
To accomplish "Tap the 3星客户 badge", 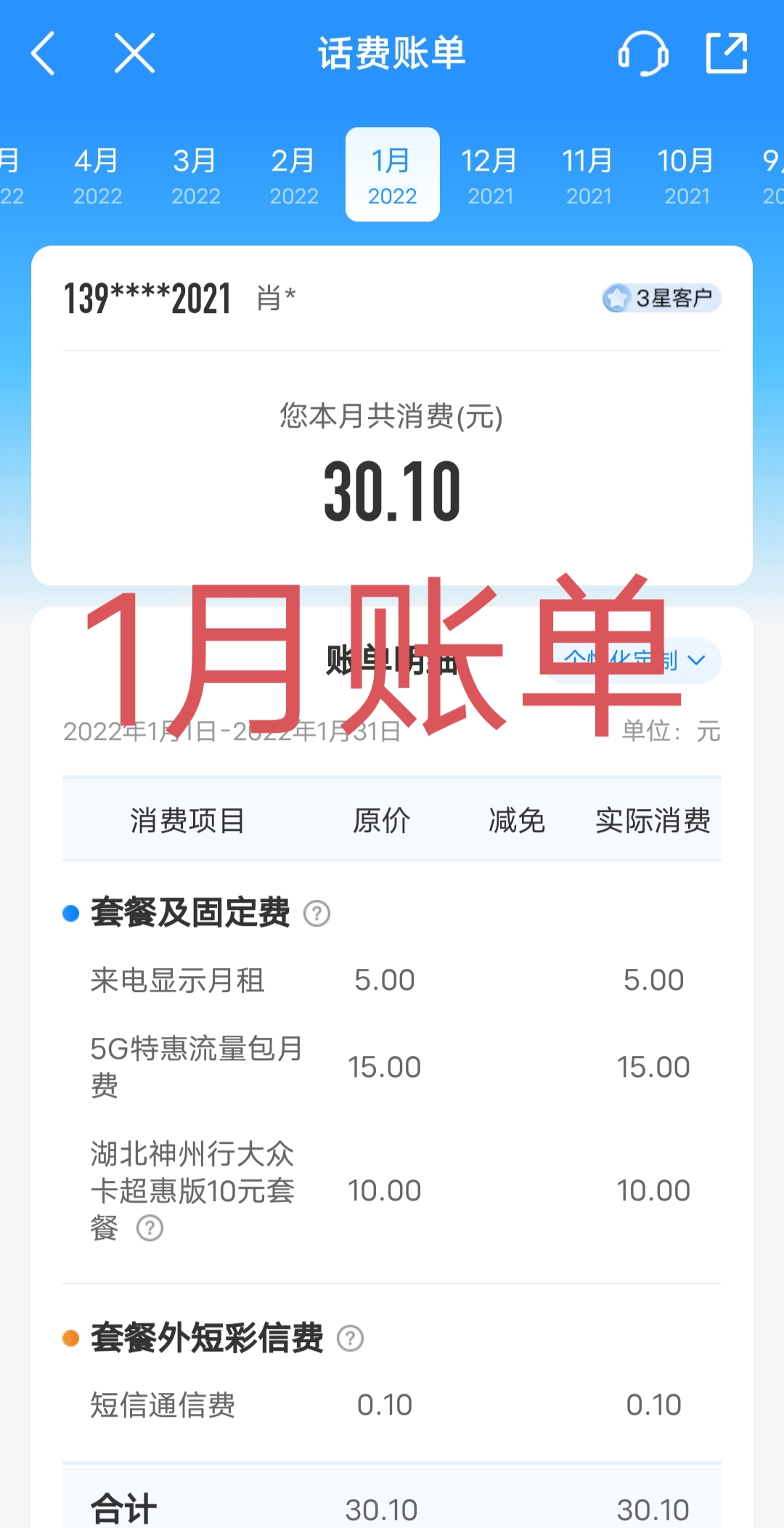I will pyautogui.click(x=661, y=298).
